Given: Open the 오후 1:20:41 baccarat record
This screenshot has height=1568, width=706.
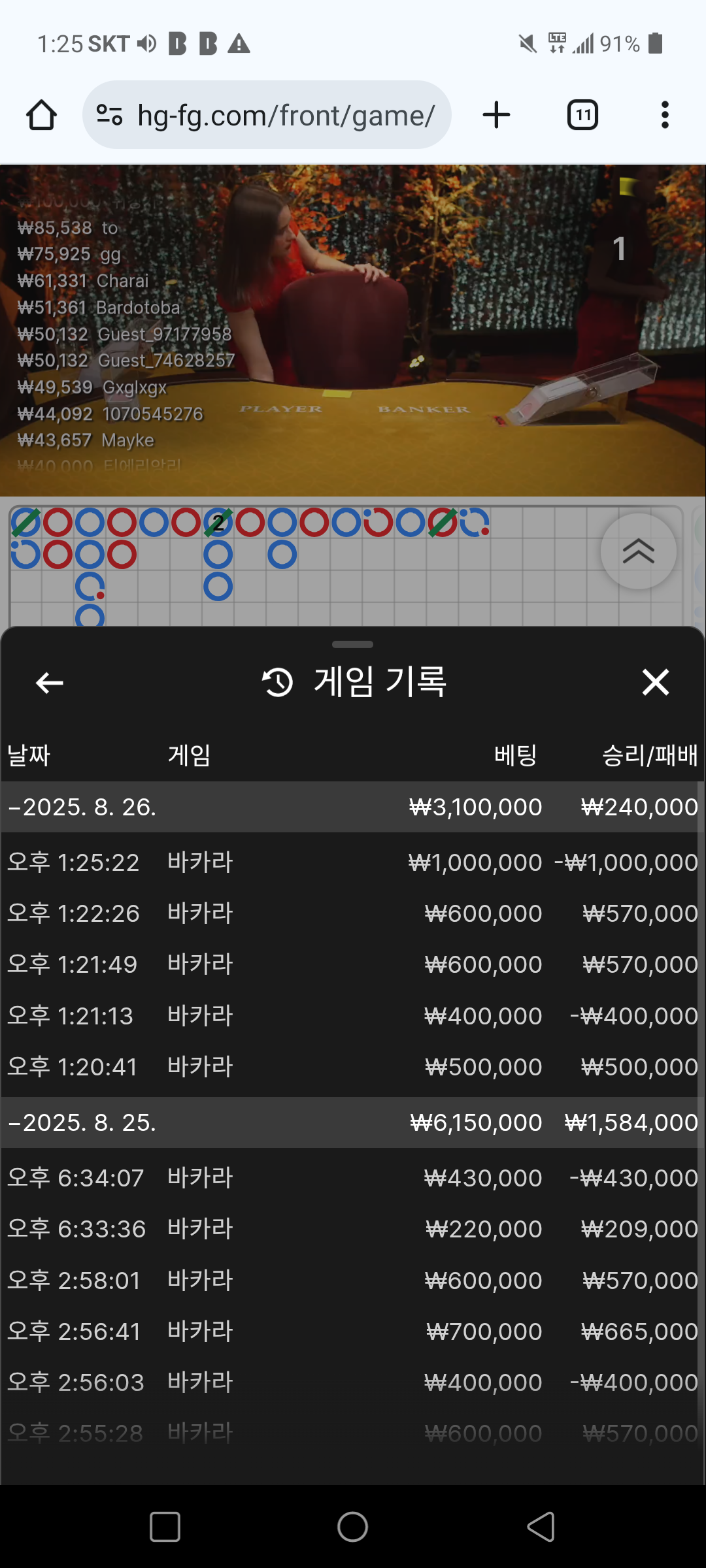Looking at the screenshot, I should click(x=352, y=1067).
